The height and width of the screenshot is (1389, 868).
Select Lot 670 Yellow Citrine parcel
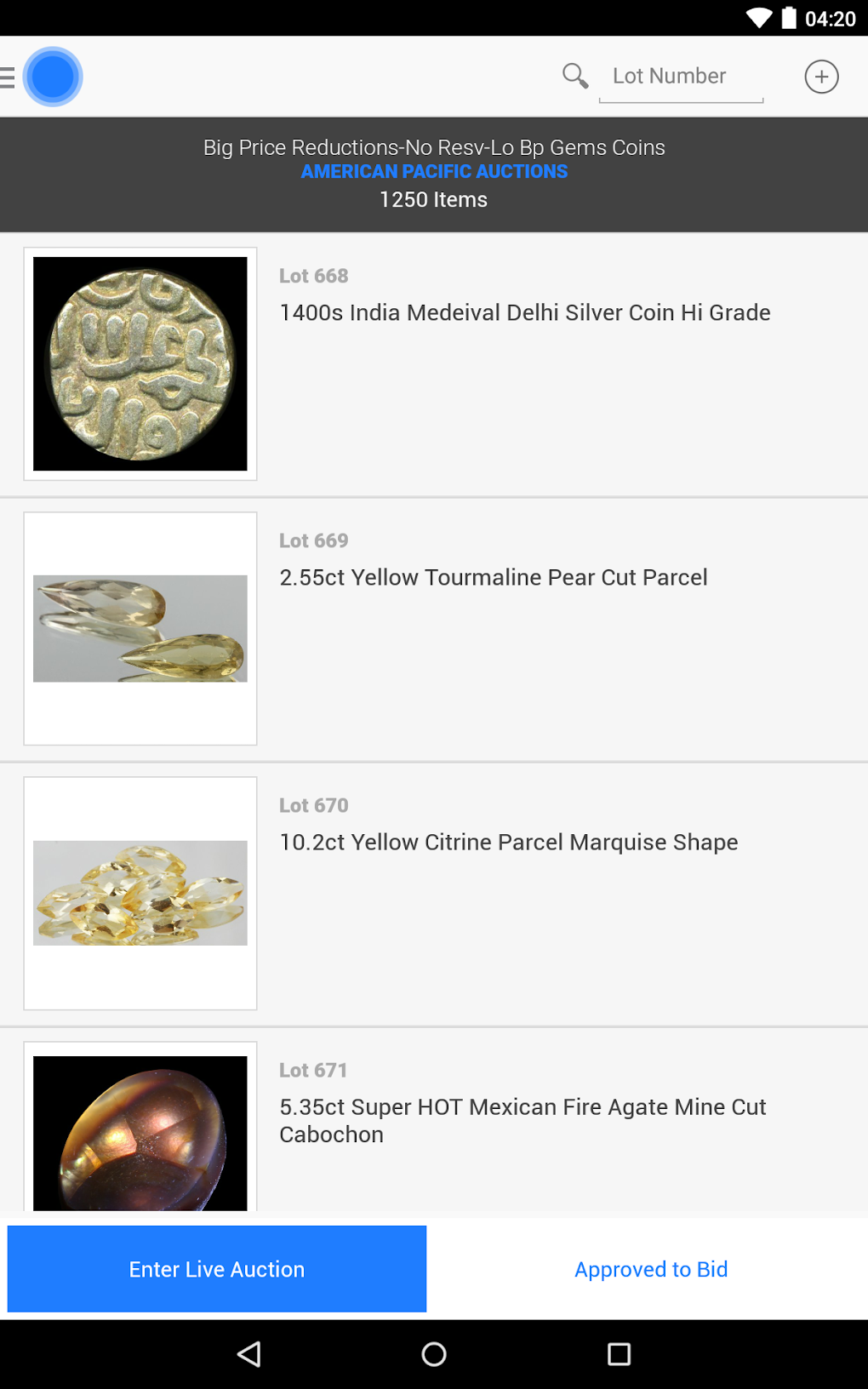[508, 843]
